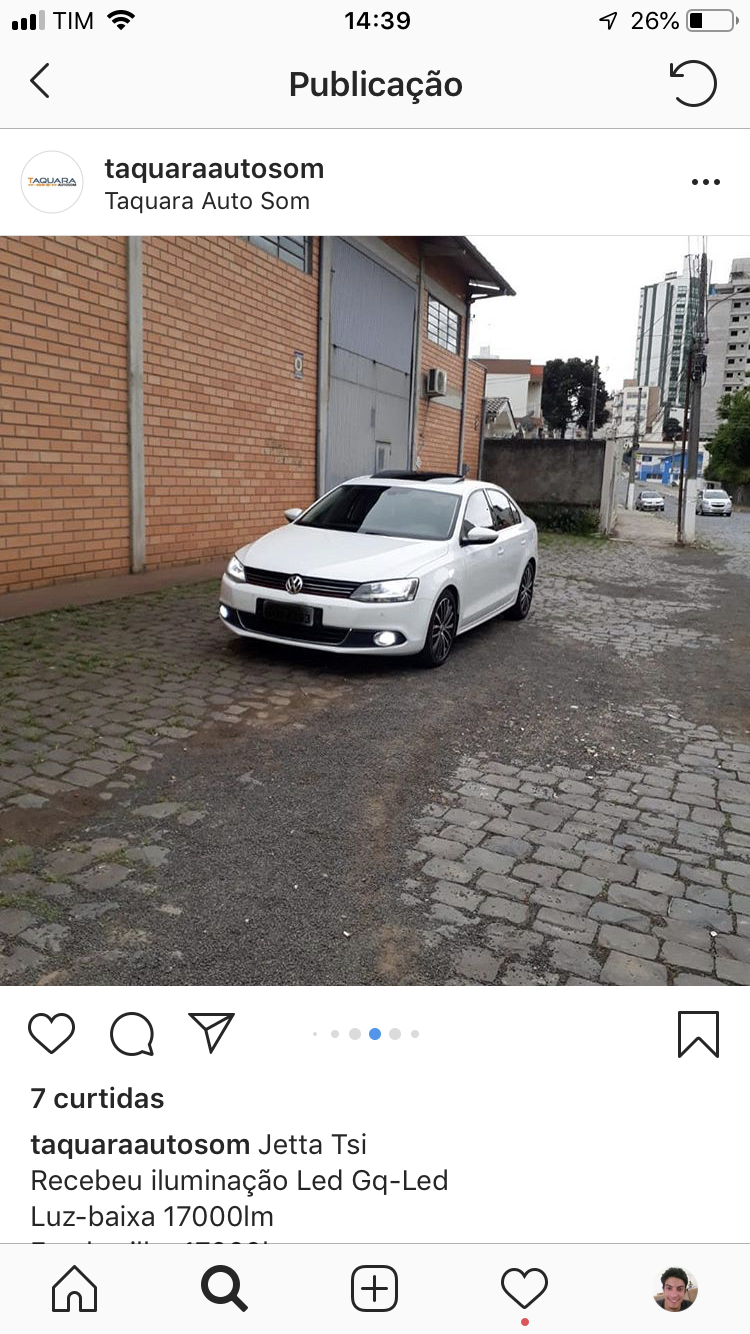Like the Jetta Tsi post
Image resolution: width=750 pixels, height=1334 pixels.
pyautogui.click(x=51, y=1034)
